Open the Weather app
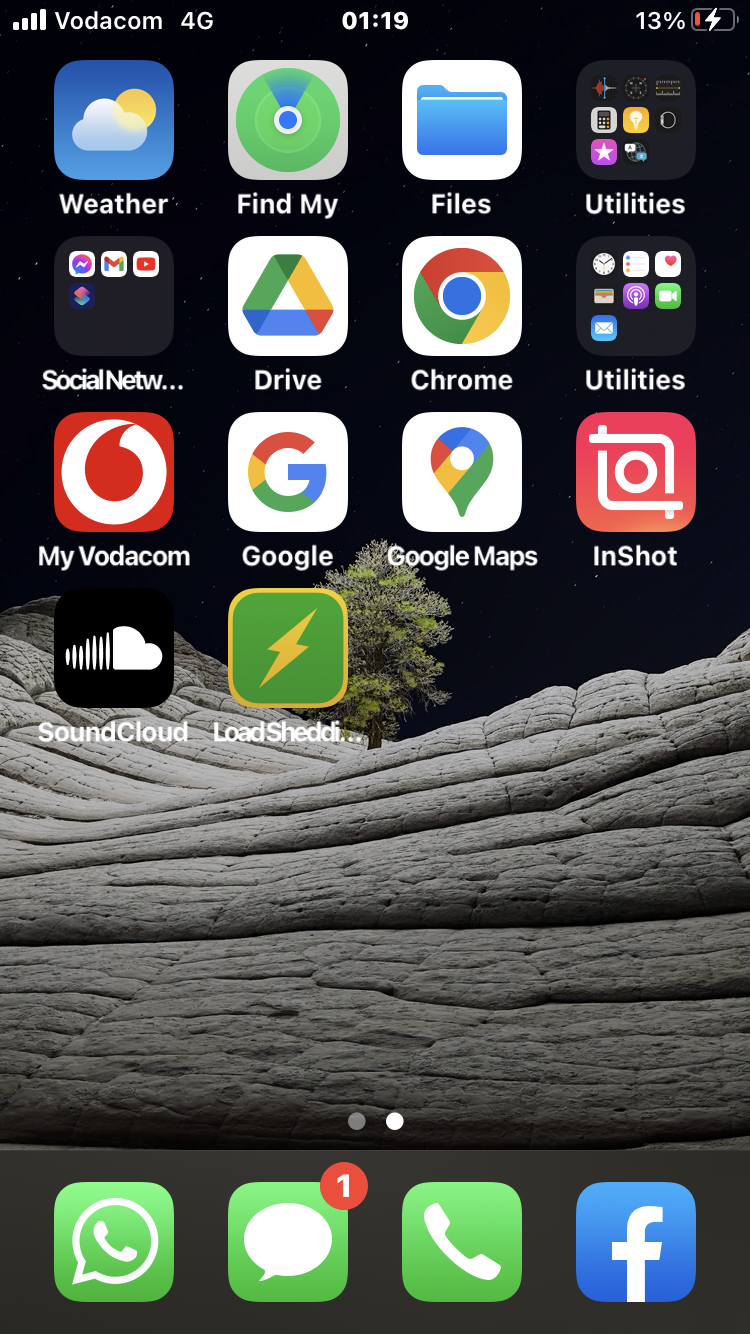The image size is (750, 1334). click(114, 120)
